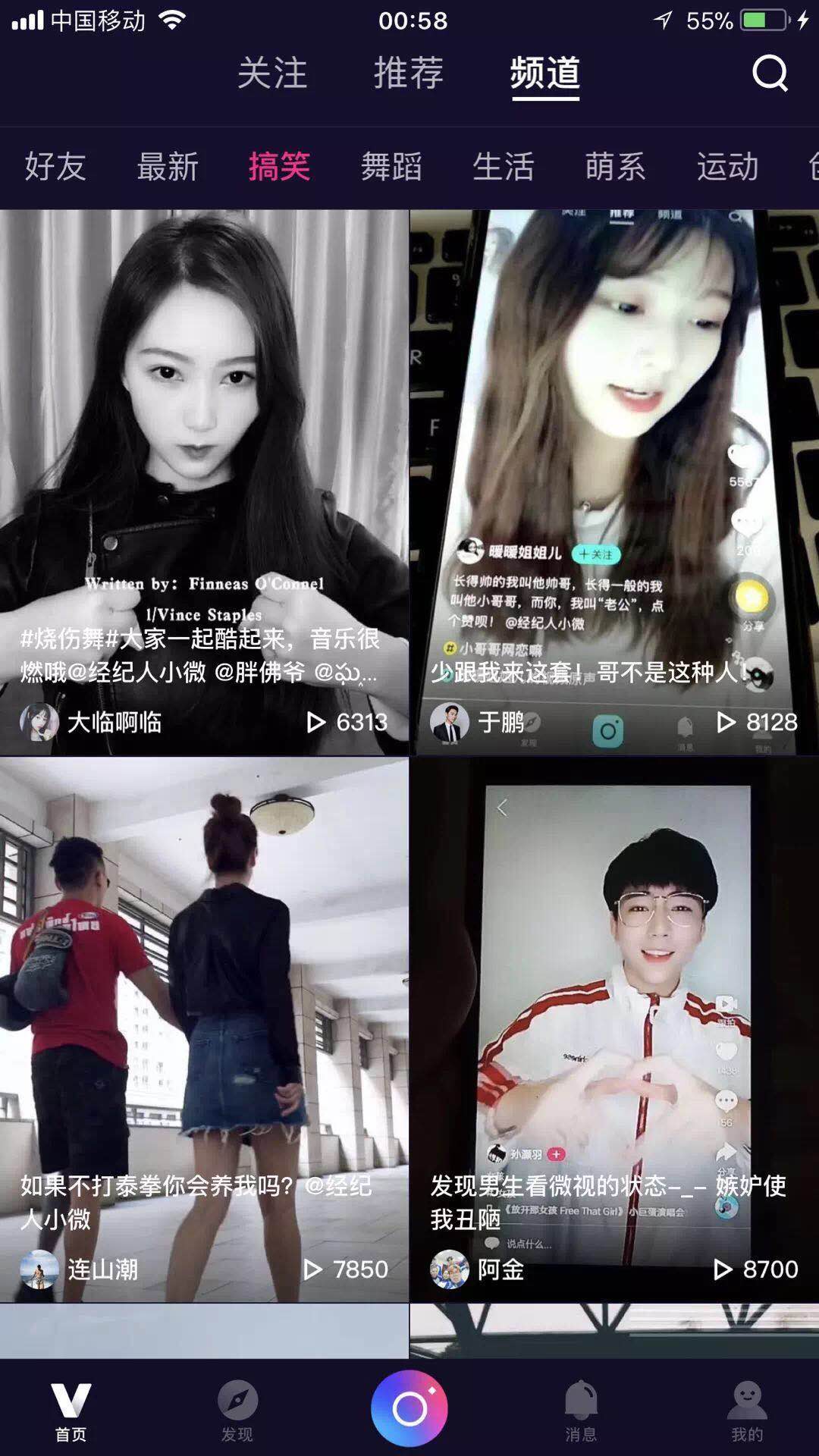Tap the center camera record button
The width and height of the screenshot is (819, 1456).
click(409, 1409)
